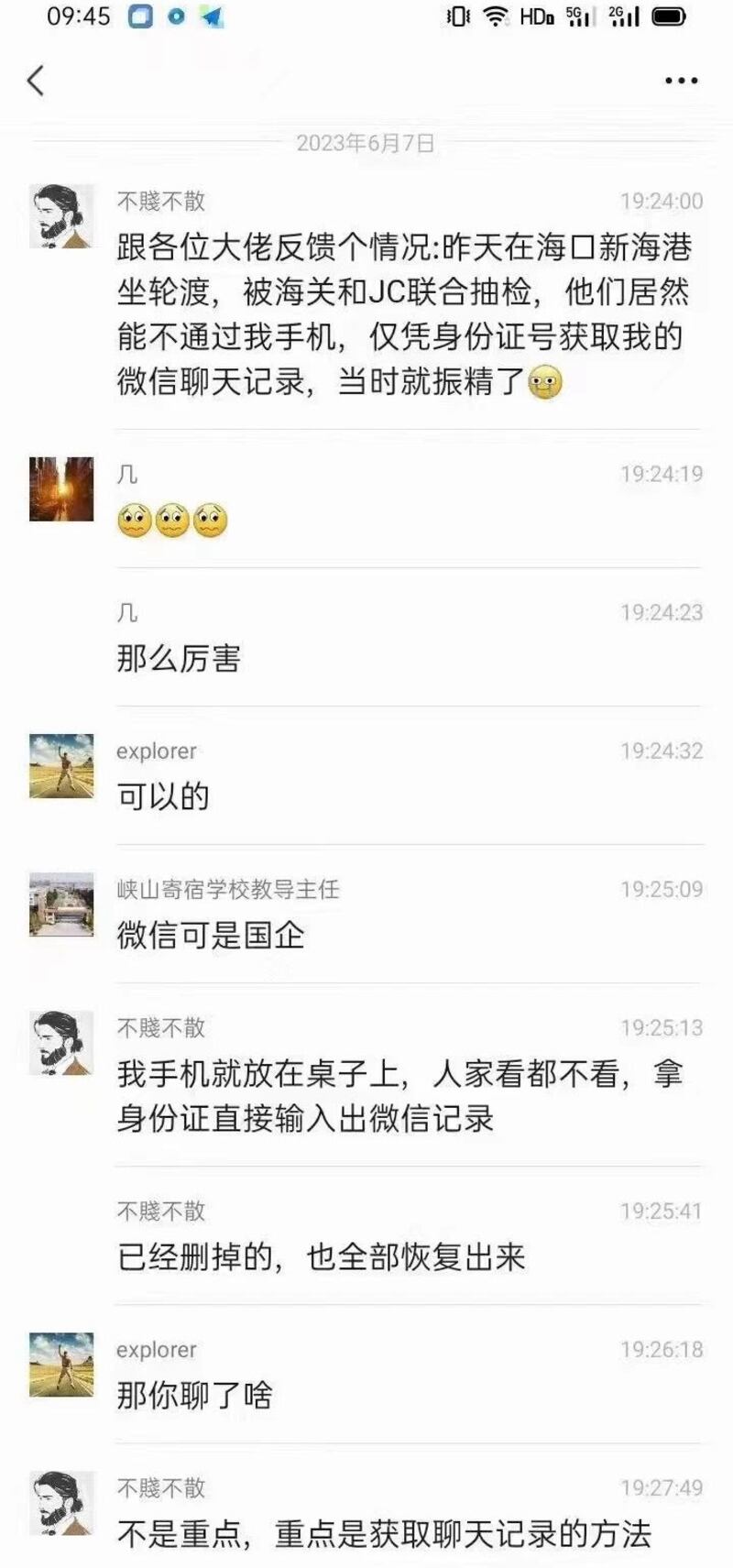Open the three-dot overflow menu

point(681,81)
